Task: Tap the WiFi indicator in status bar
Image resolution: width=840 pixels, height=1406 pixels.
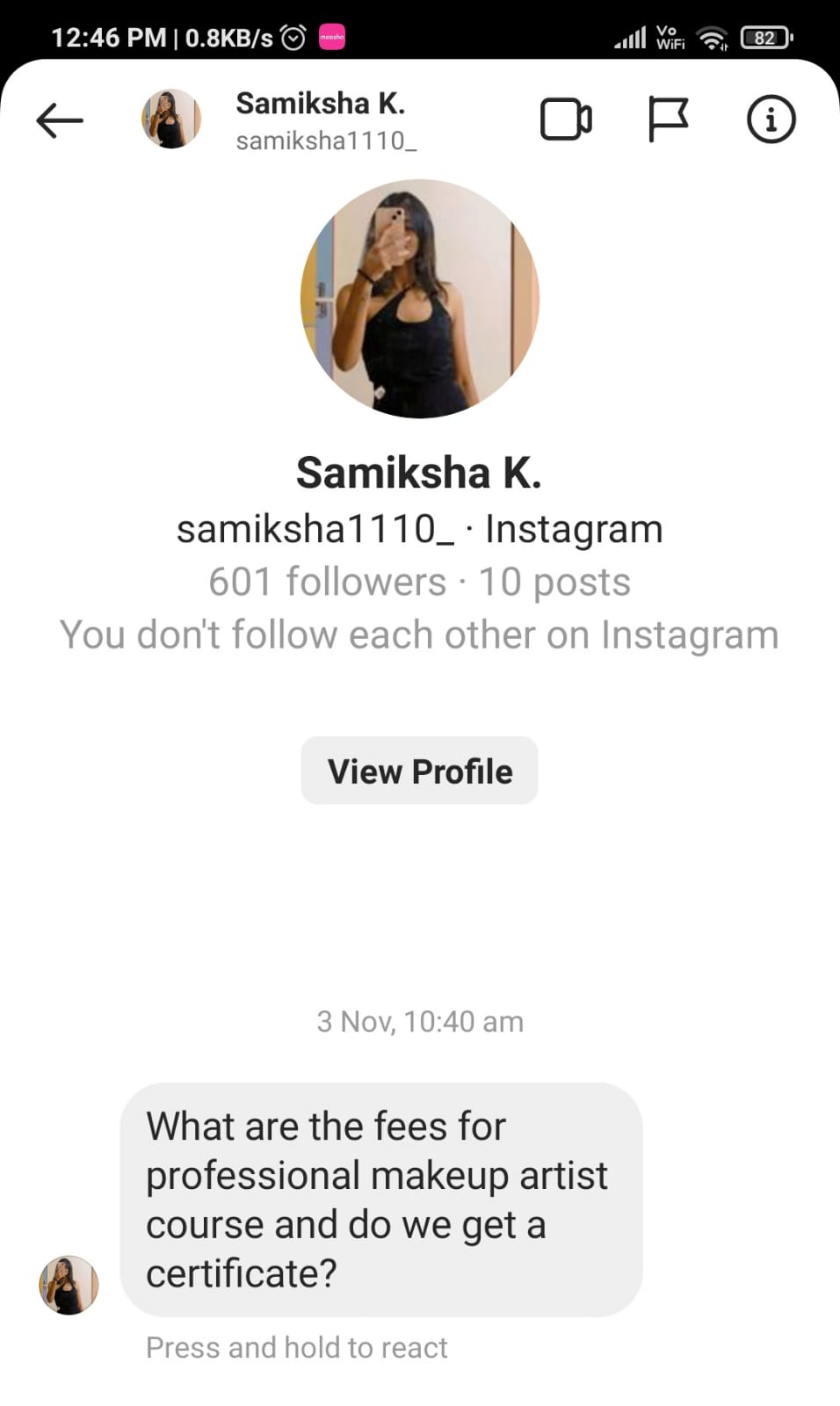Action: click(x=712, y=37)
